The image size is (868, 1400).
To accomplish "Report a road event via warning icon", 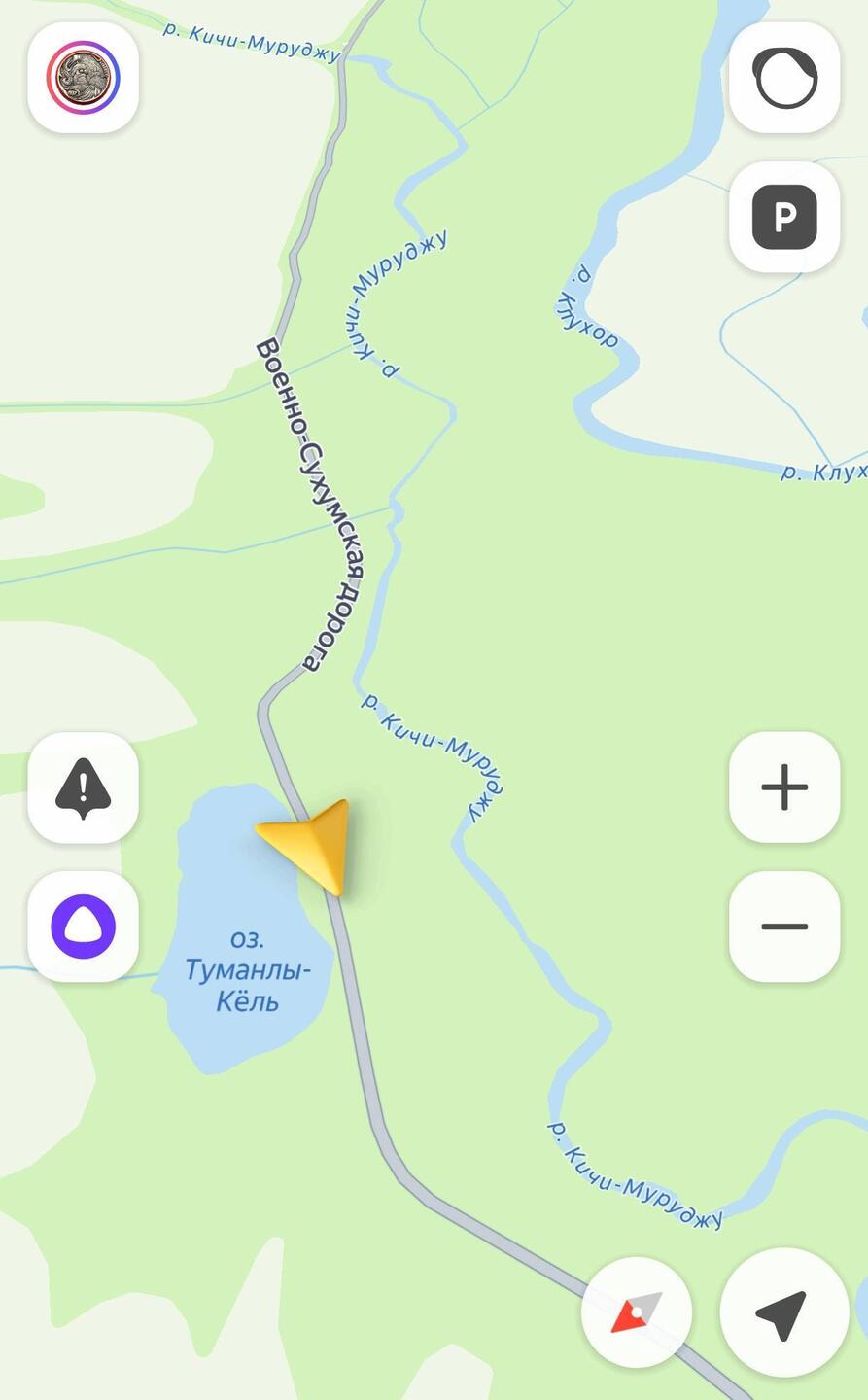I will 84,787.
